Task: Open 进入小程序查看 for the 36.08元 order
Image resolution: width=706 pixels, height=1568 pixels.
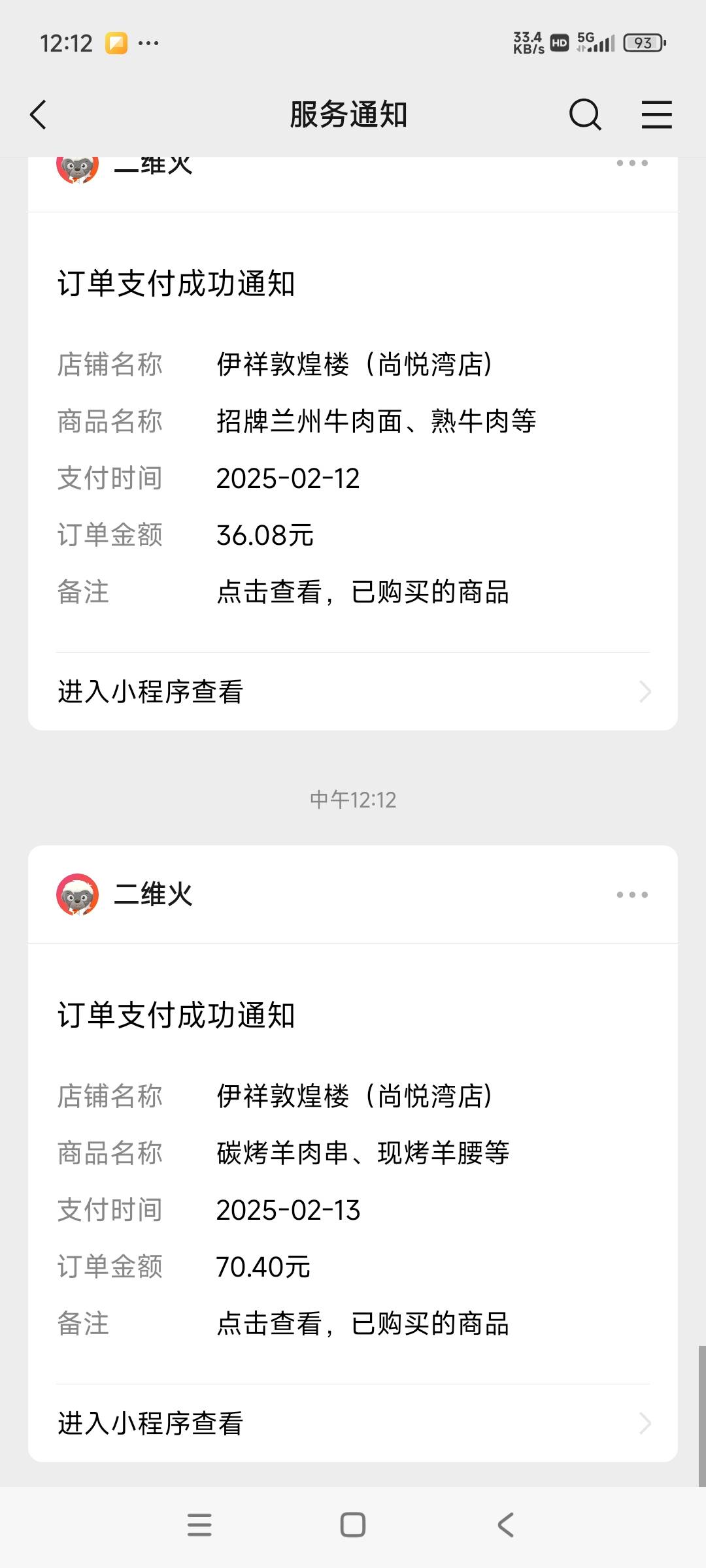Action: (x=353, y=691)
